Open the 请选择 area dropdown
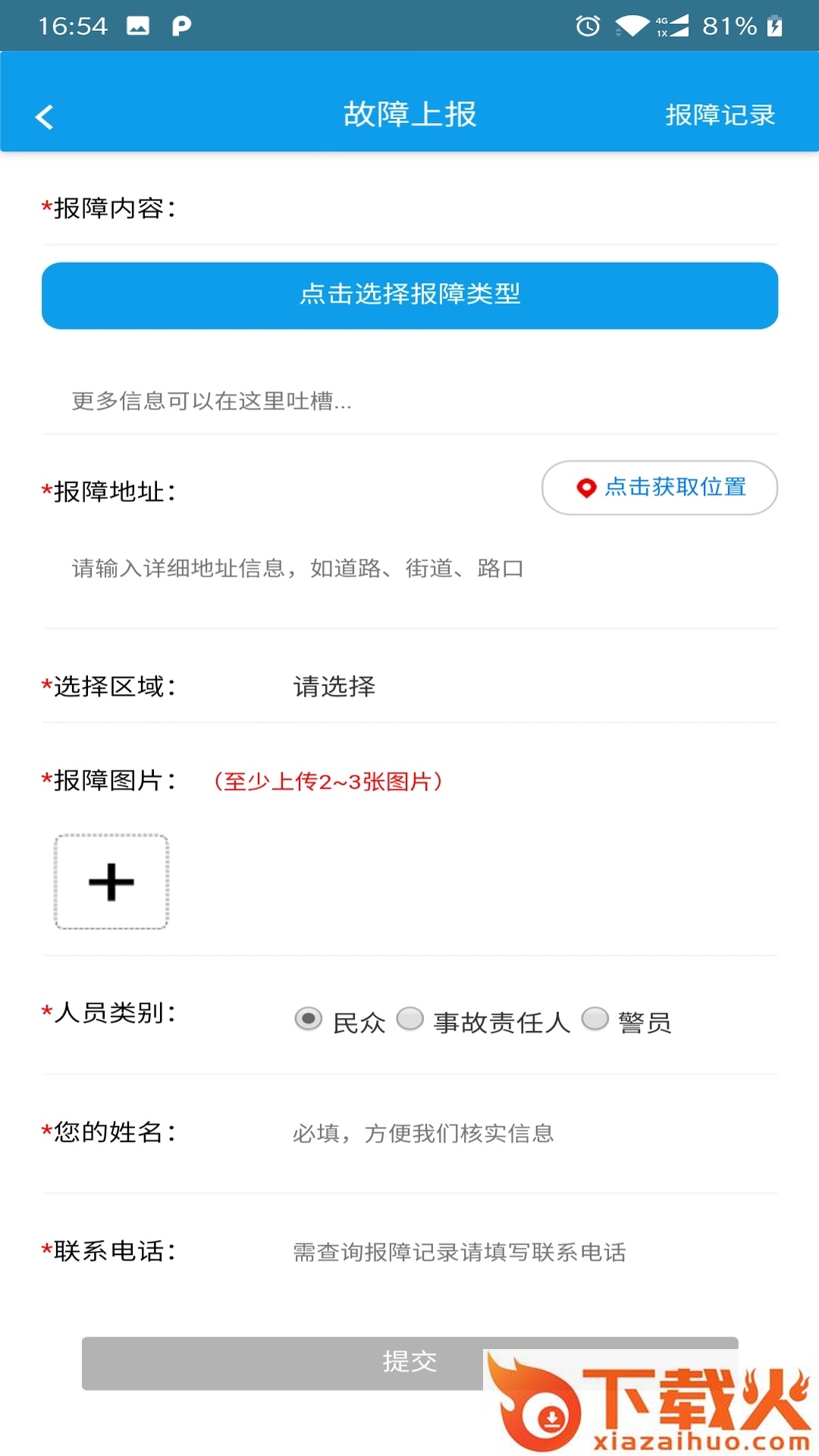 pyautogui.click(x=335, y=686)
